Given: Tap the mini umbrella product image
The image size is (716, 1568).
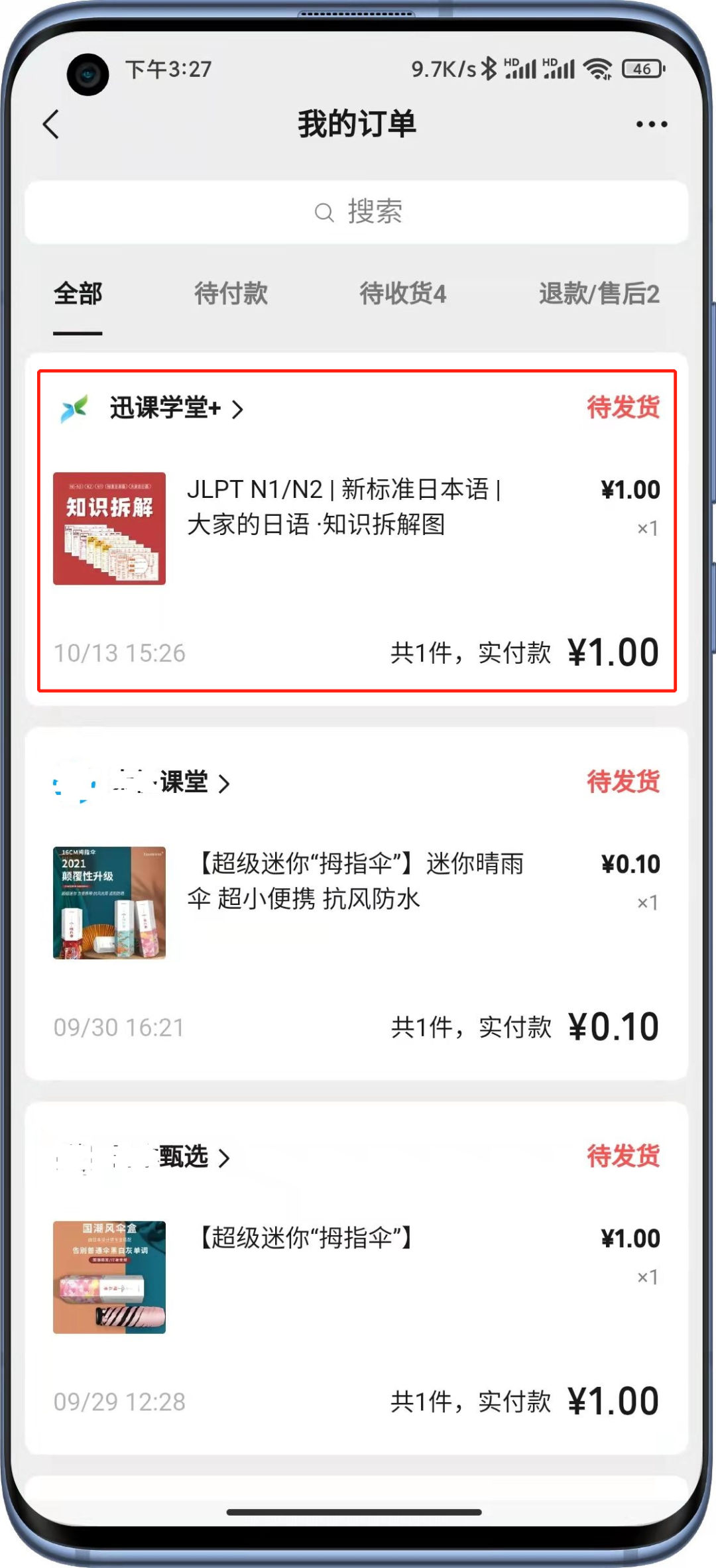Looking at the screenshot, I should [109, 902].
